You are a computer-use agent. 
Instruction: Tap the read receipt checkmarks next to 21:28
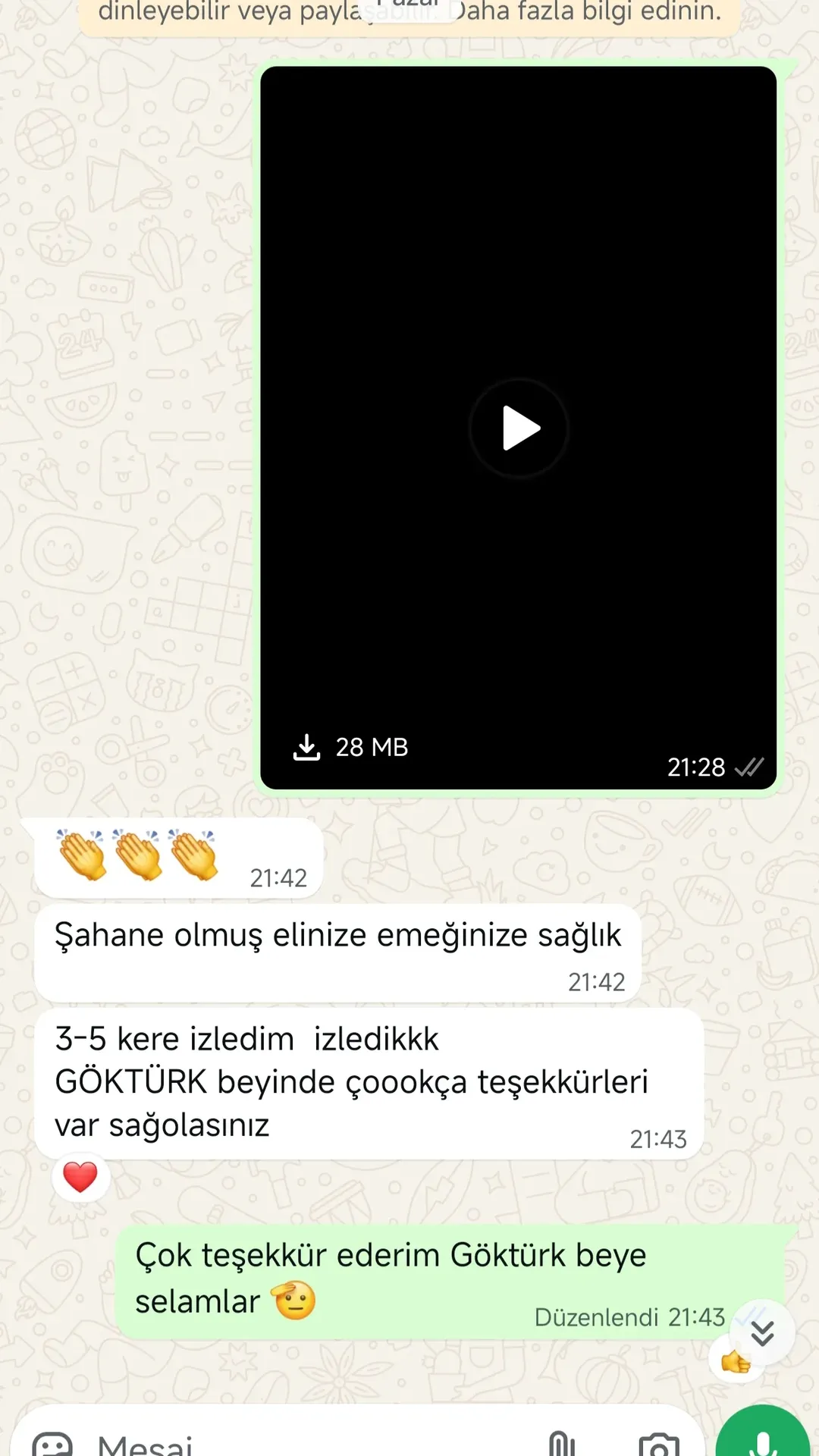(x=750, y=767)
